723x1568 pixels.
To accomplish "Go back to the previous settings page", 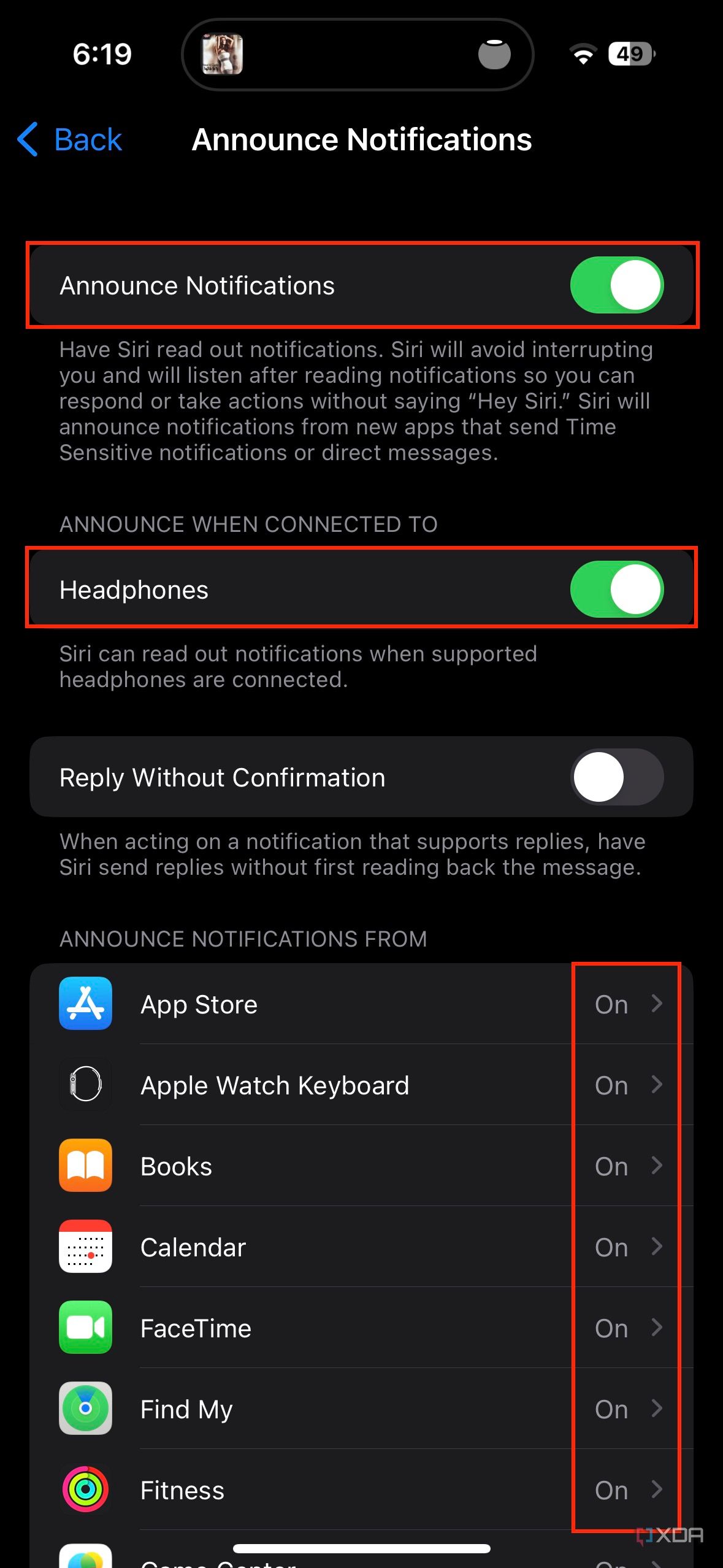I will pos(71,140).
